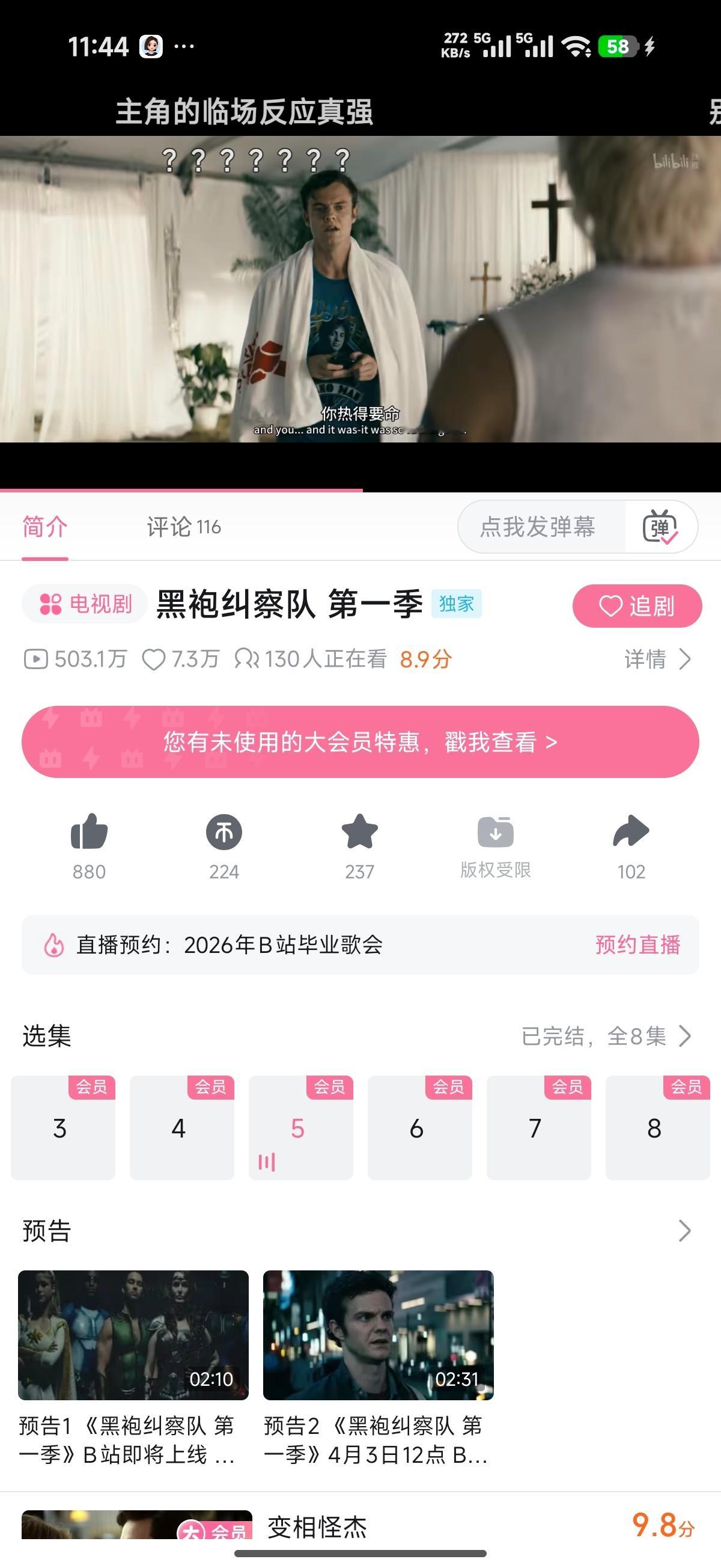Switch to the 评论 tab

coord(183,527)
